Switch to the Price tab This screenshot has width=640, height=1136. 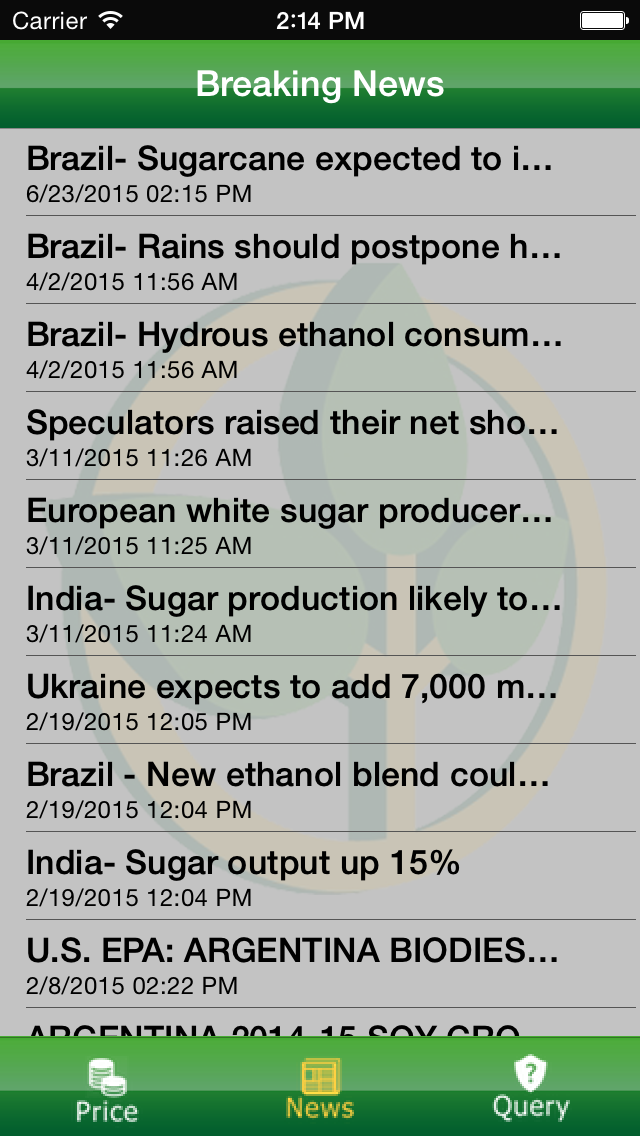tap(107, 1087)
